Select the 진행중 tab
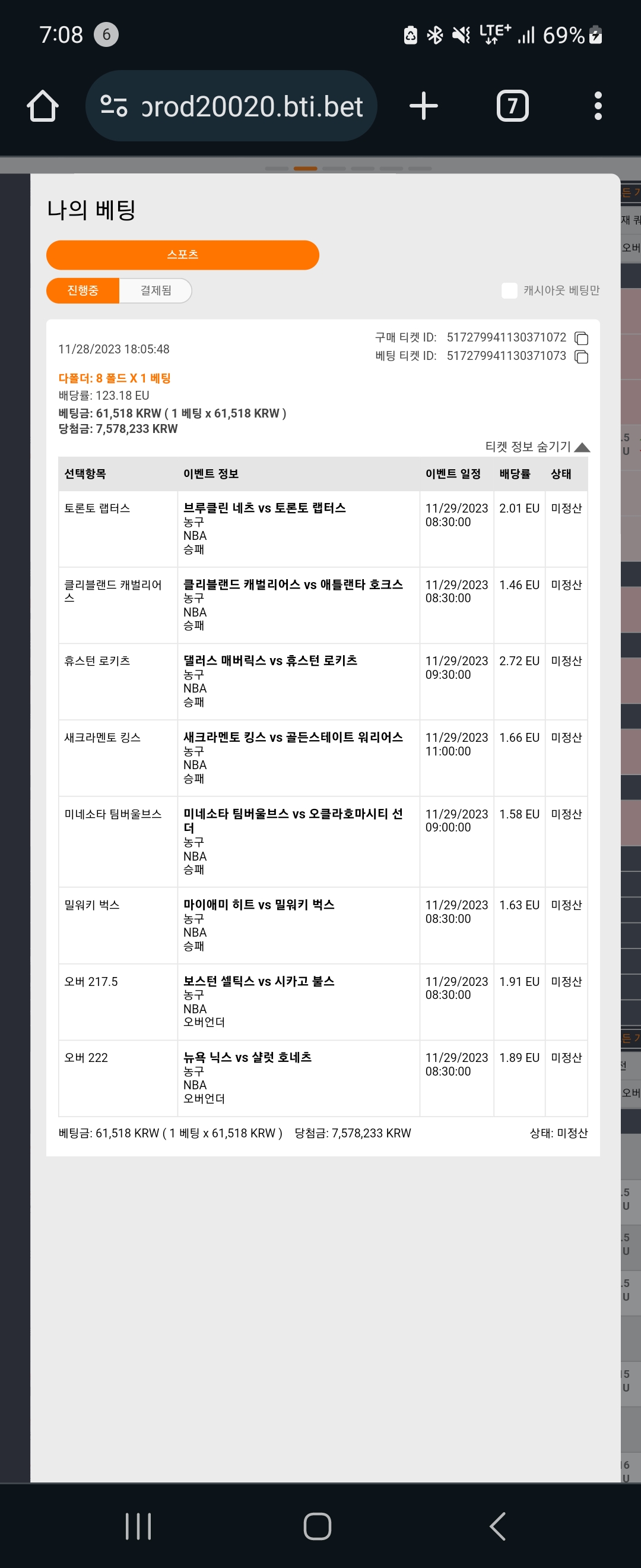 click(x=82, y=290)
